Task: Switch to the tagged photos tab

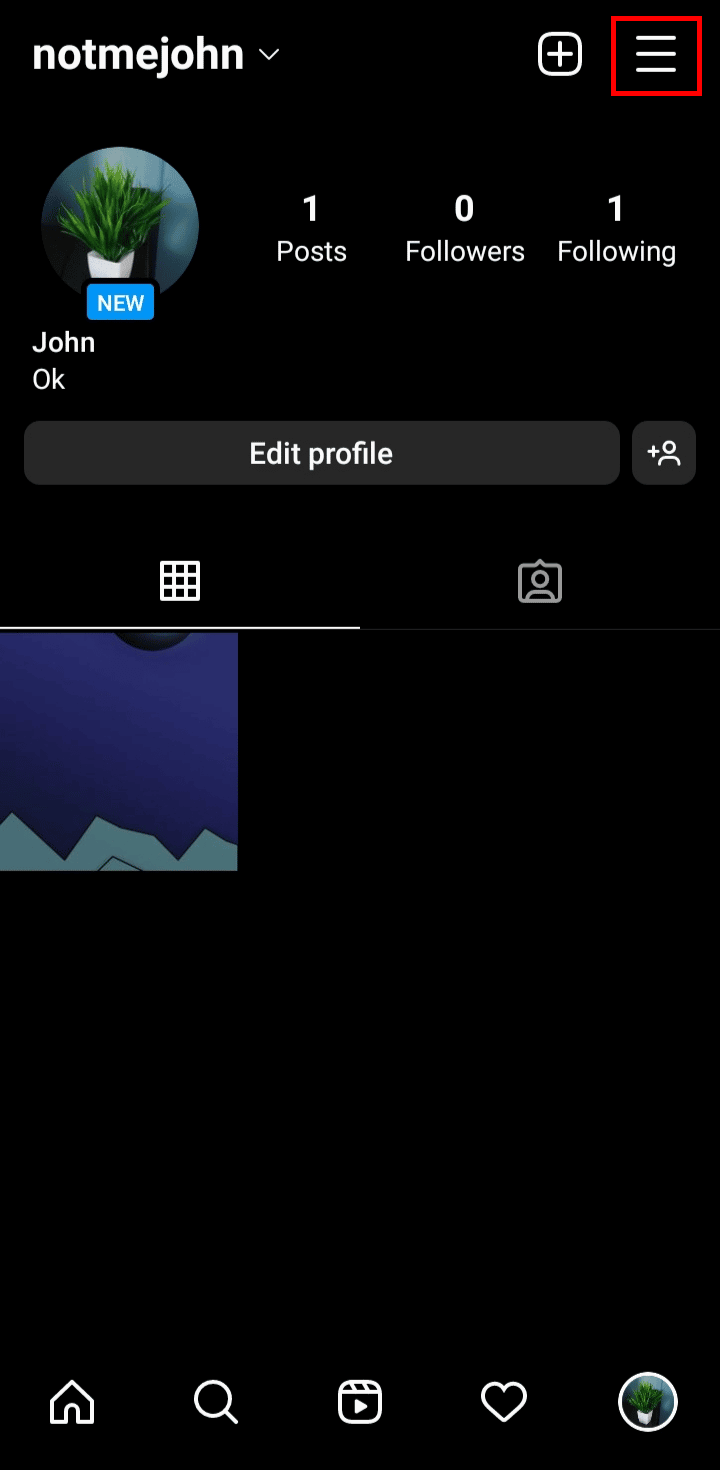Action: point(539,581)
